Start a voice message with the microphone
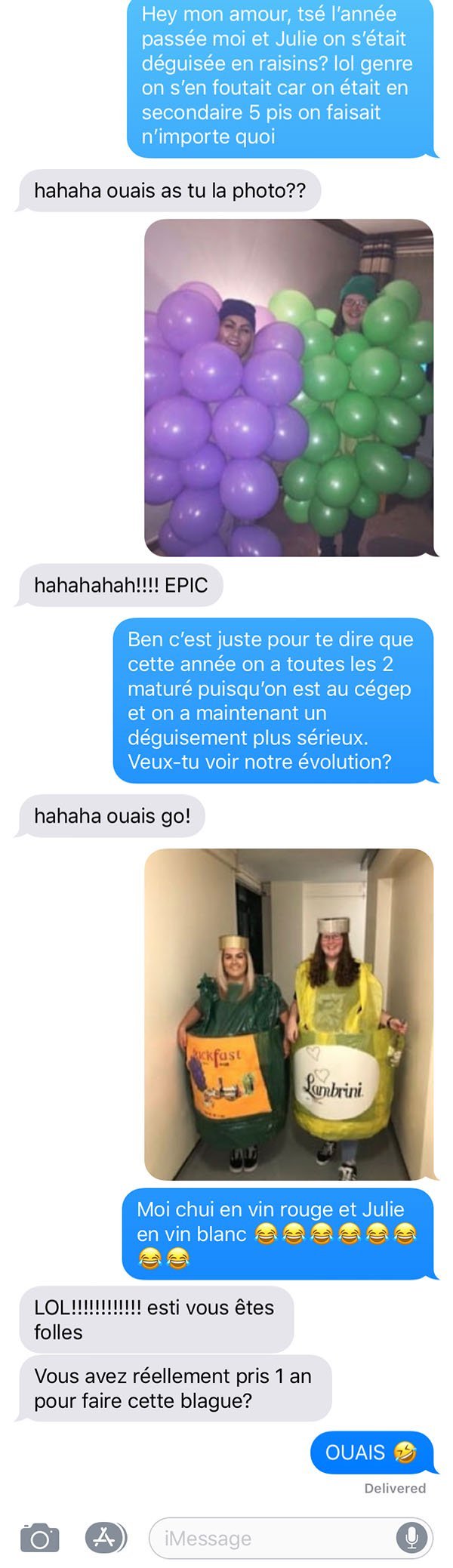 coord(411,1538)
